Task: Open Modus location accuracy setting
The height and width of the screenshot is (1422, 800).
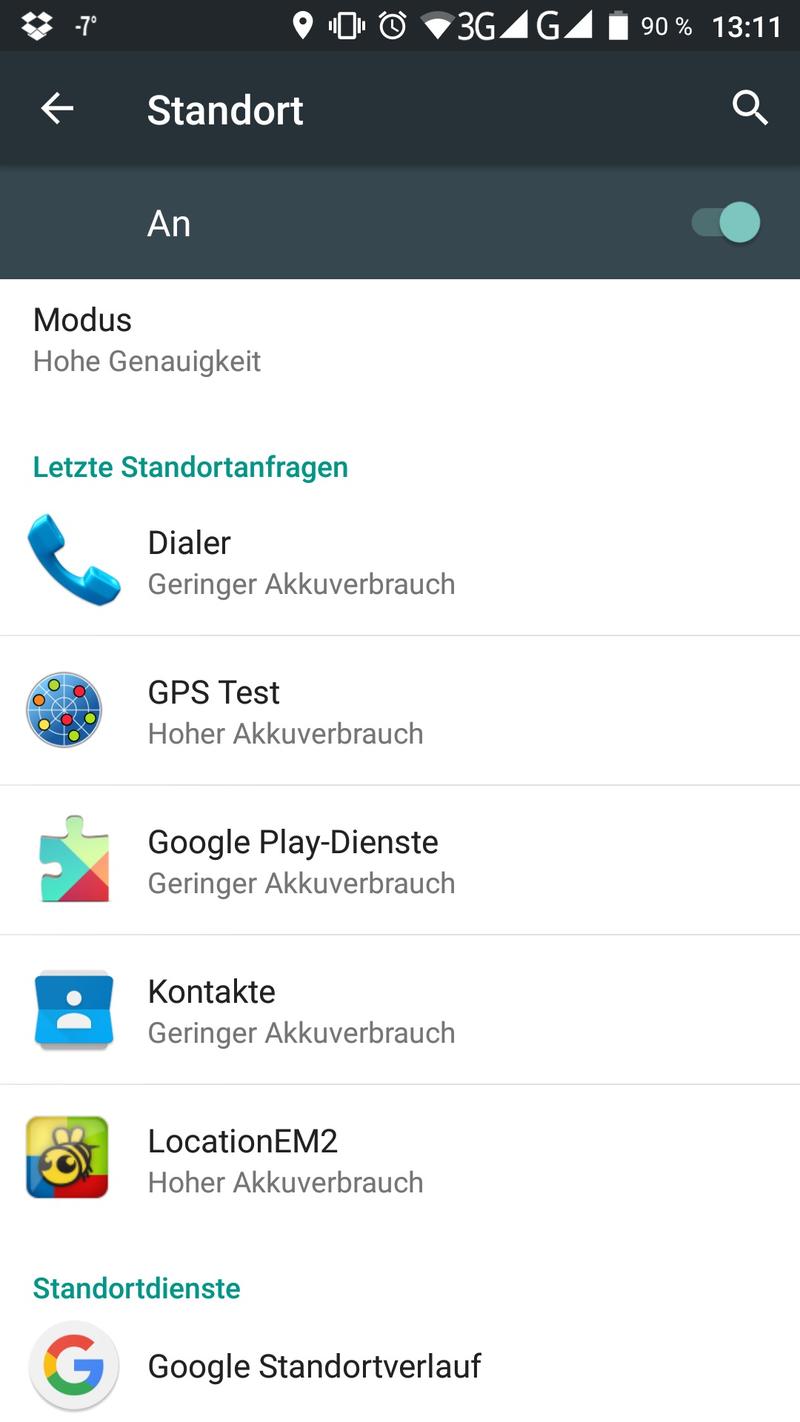Action: [147, 340]
